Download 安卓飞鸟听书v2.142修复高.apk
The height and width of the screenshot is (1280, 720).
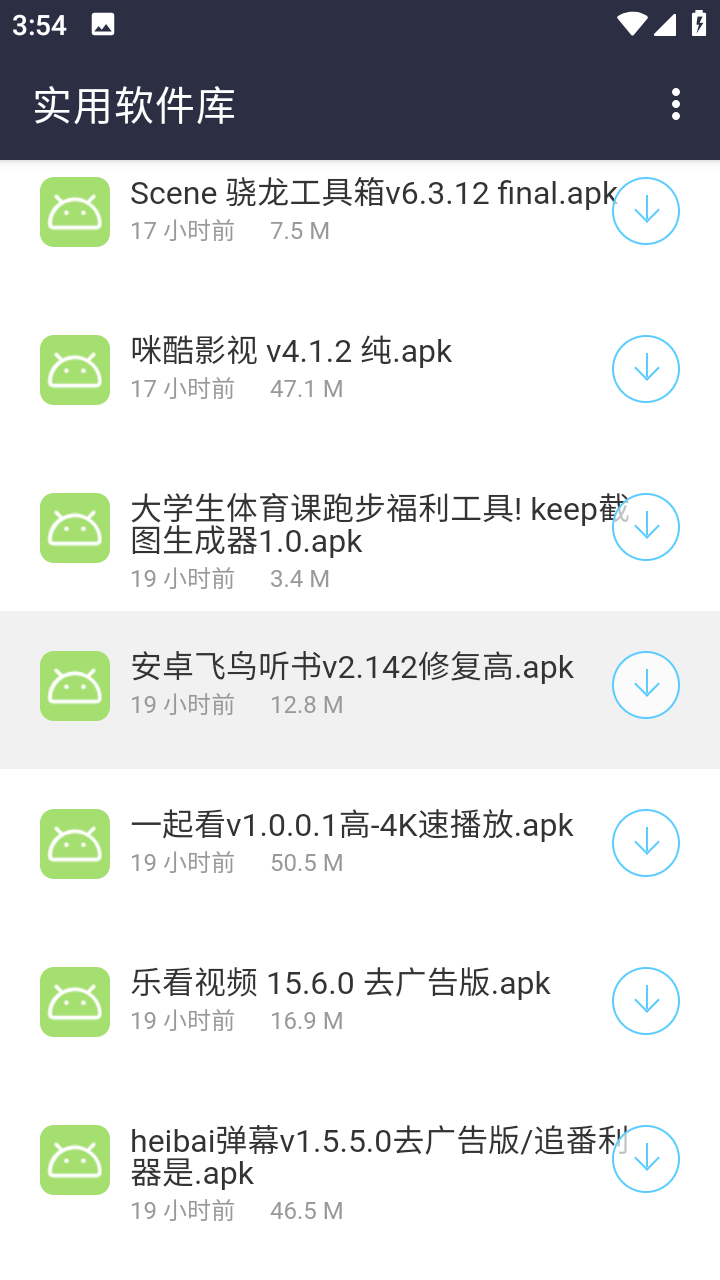pos(645,685)
